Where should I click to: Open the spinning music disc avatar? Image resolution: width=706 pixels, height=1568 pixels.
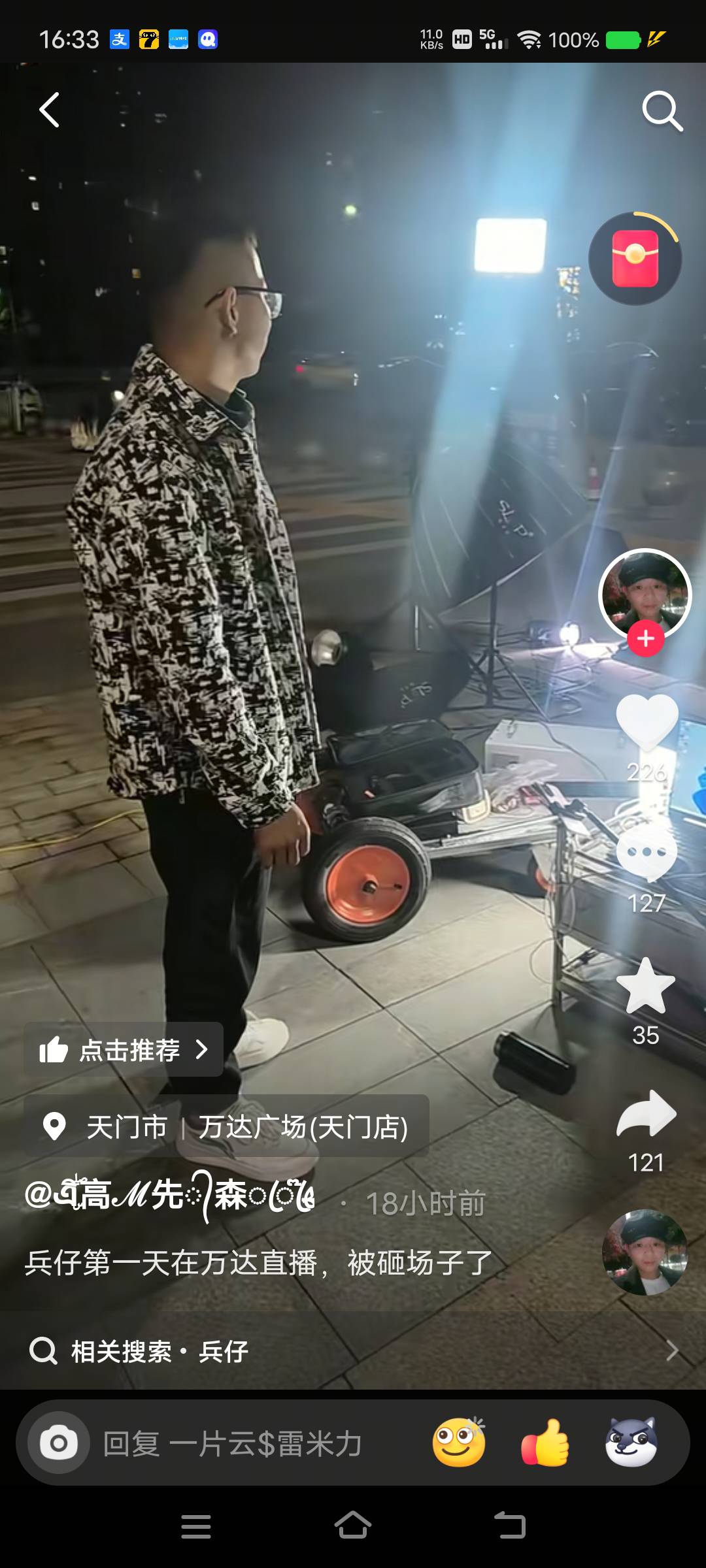pos(645,1252)
